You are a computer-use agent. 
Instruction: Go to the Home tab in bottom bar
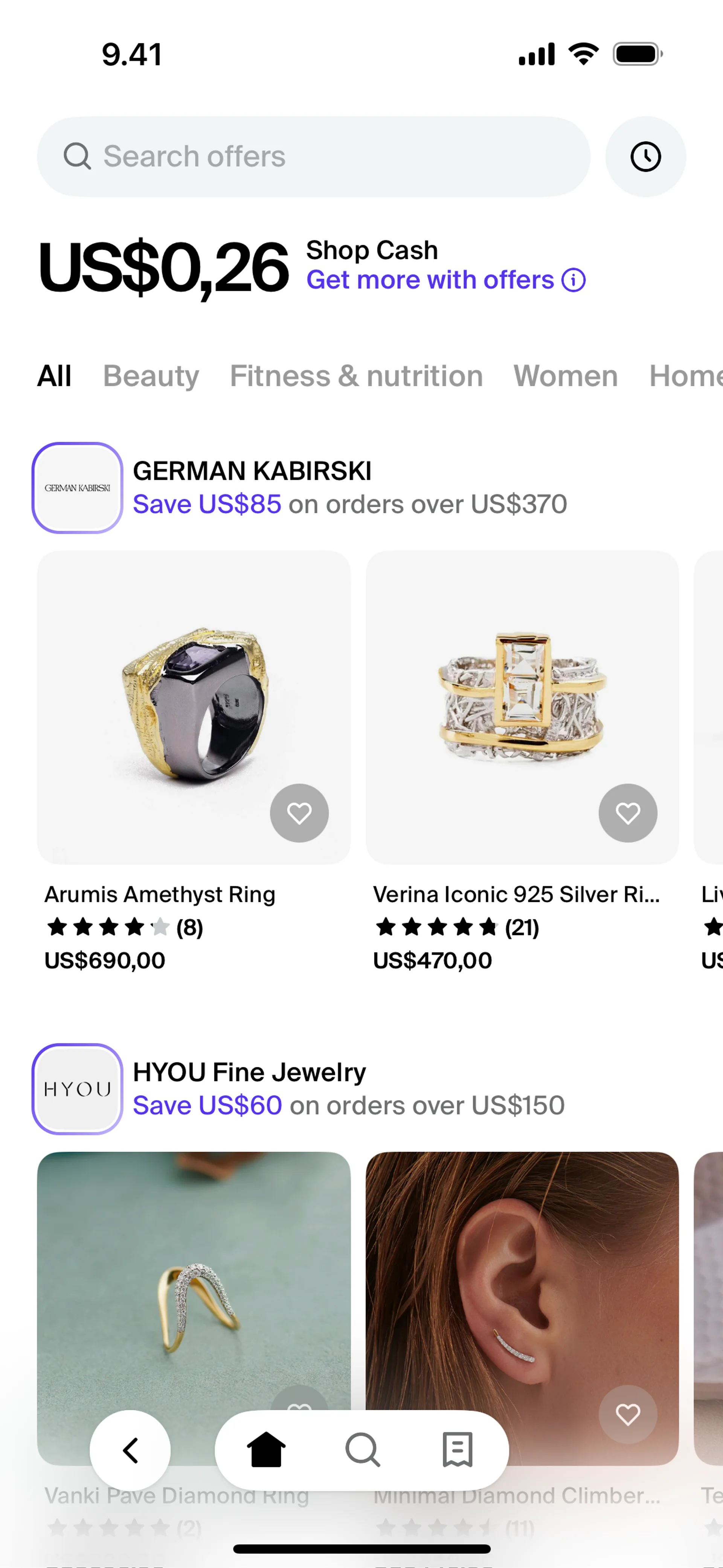[266, 1450]
